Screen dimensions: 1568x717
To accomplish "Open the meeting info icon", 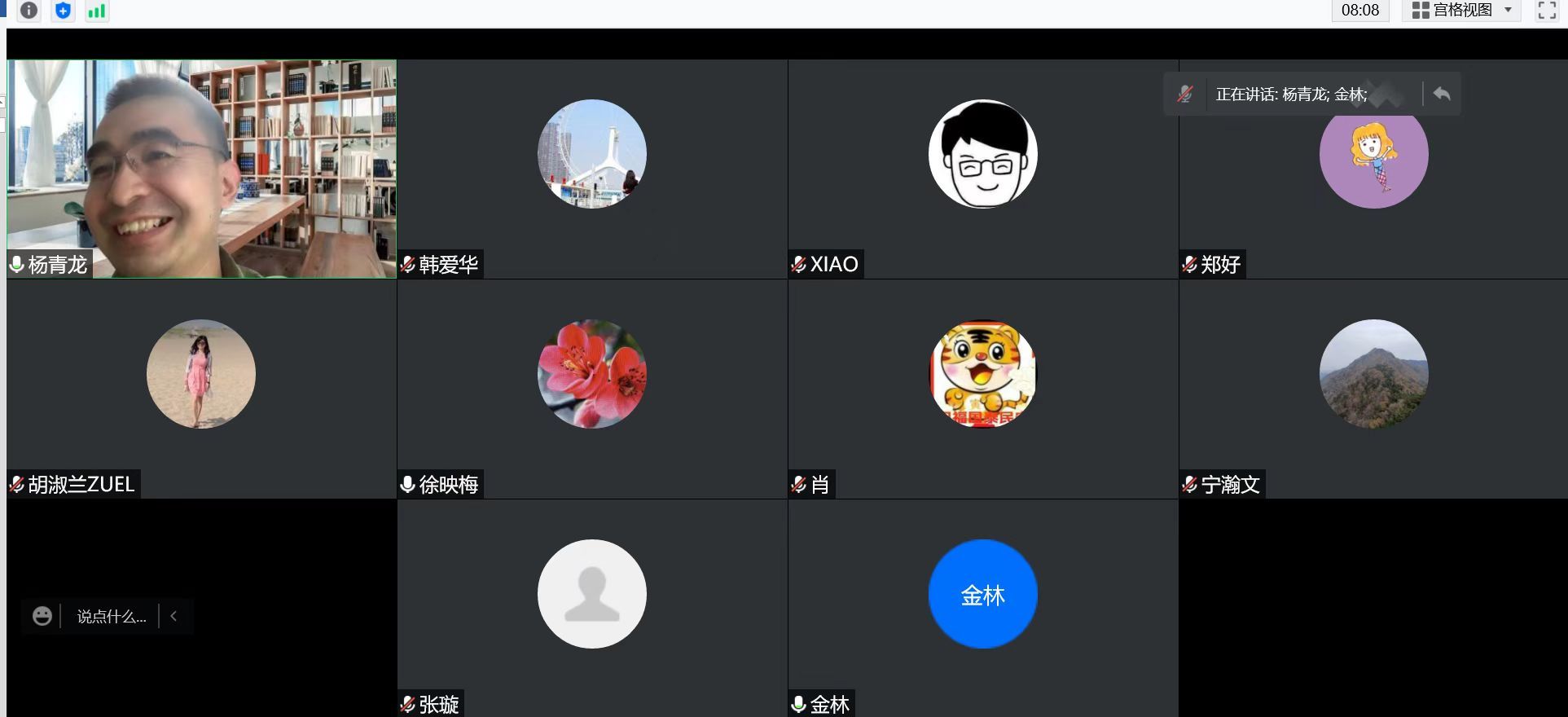I will tap(29, 11).
